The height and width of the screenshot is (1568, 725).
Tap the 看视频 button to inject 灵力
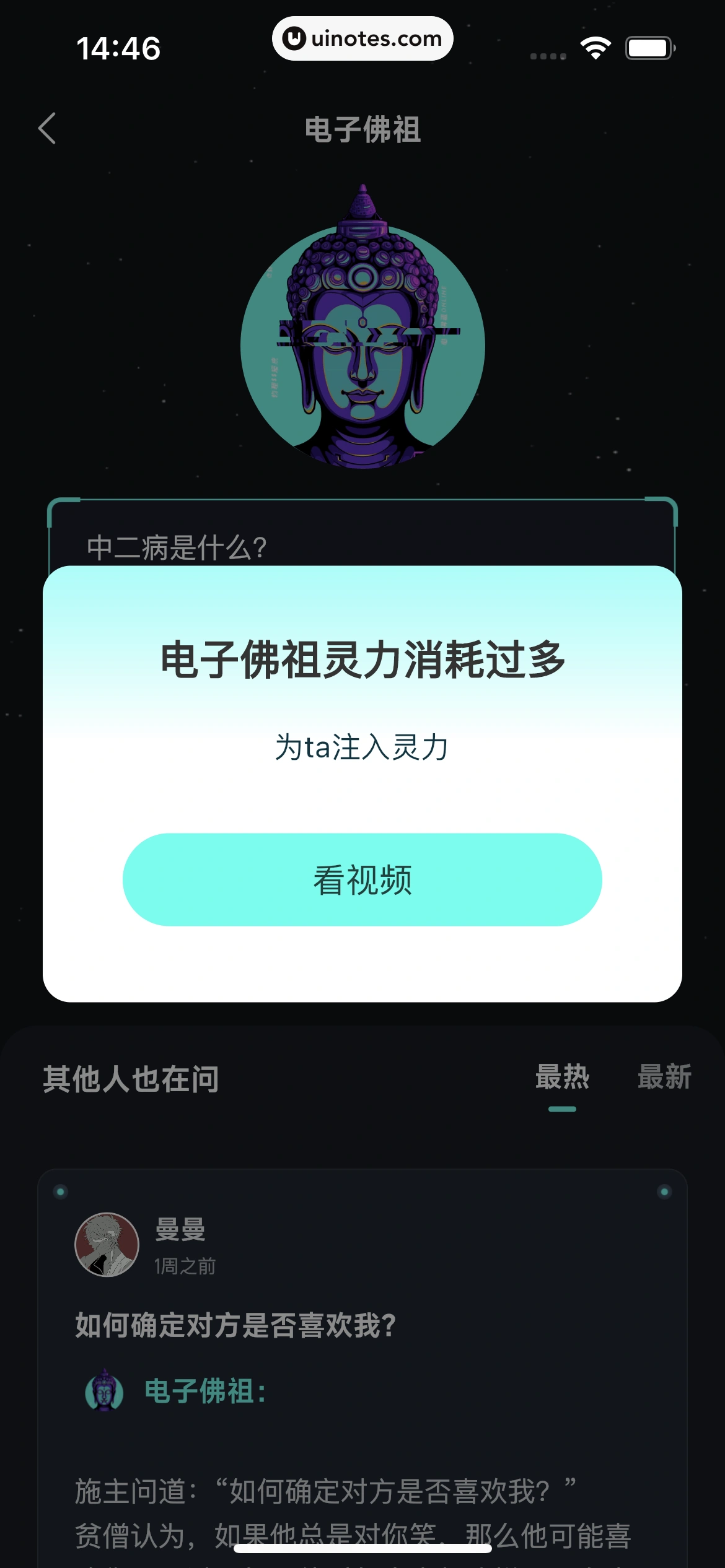362,879
